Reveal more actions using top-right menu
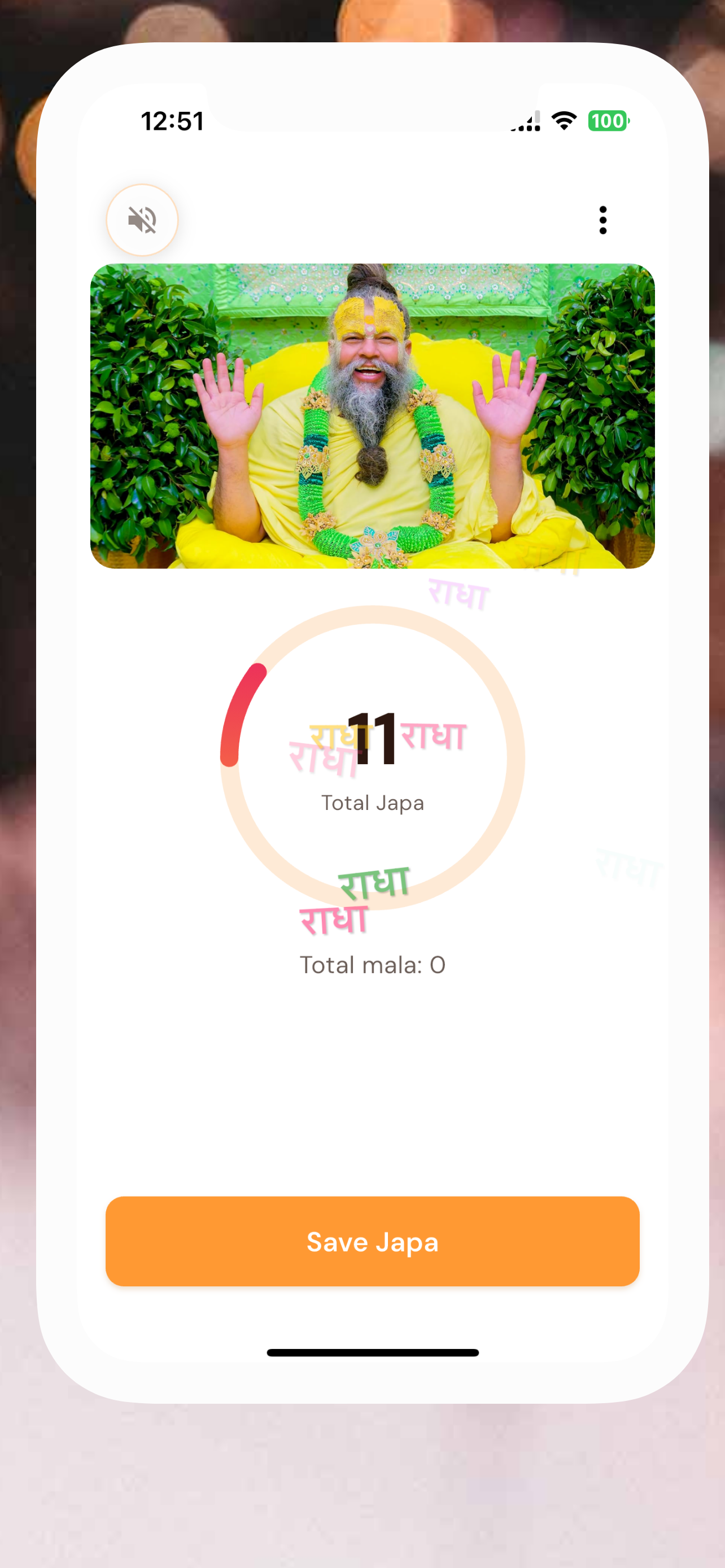725x1568 pixels. click(x=602, y=220)
